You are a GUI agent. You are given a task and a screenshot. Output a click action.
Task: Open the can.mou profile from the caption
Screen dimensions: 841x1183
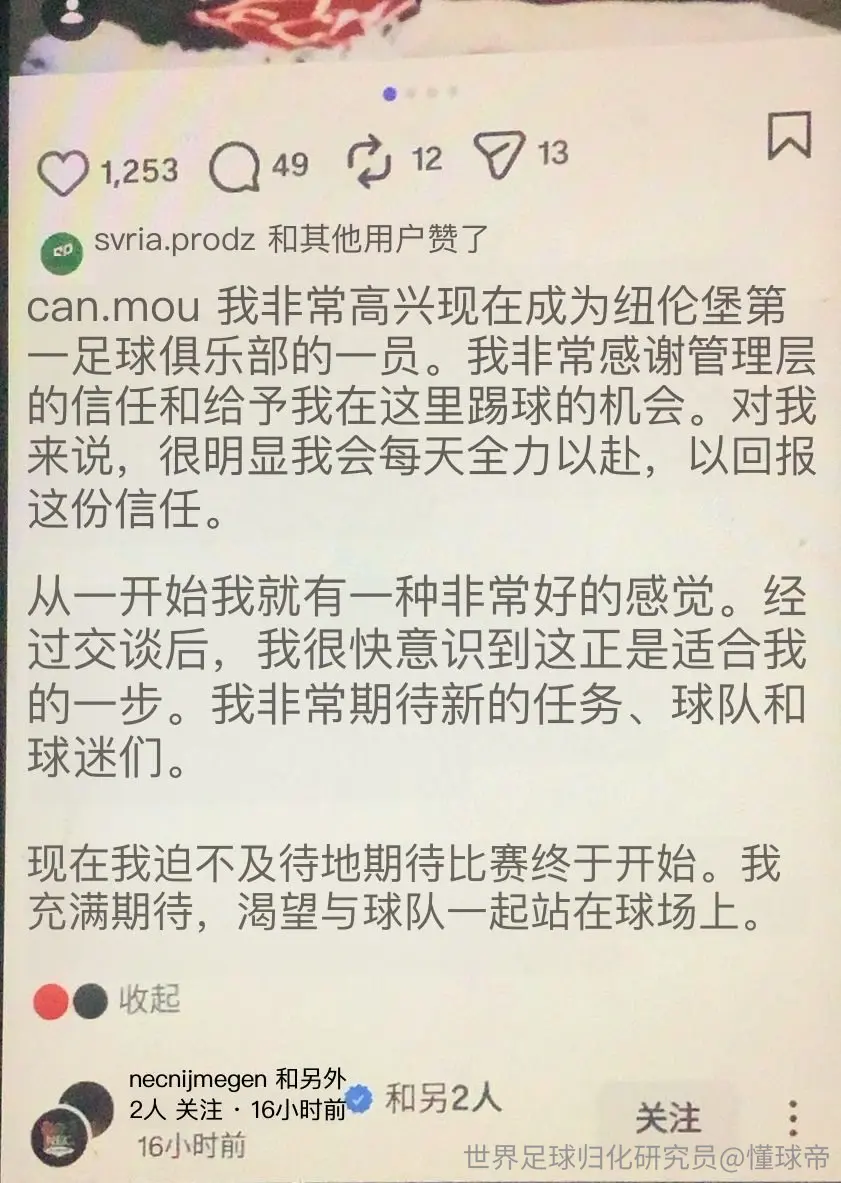[x=113, y=307]
